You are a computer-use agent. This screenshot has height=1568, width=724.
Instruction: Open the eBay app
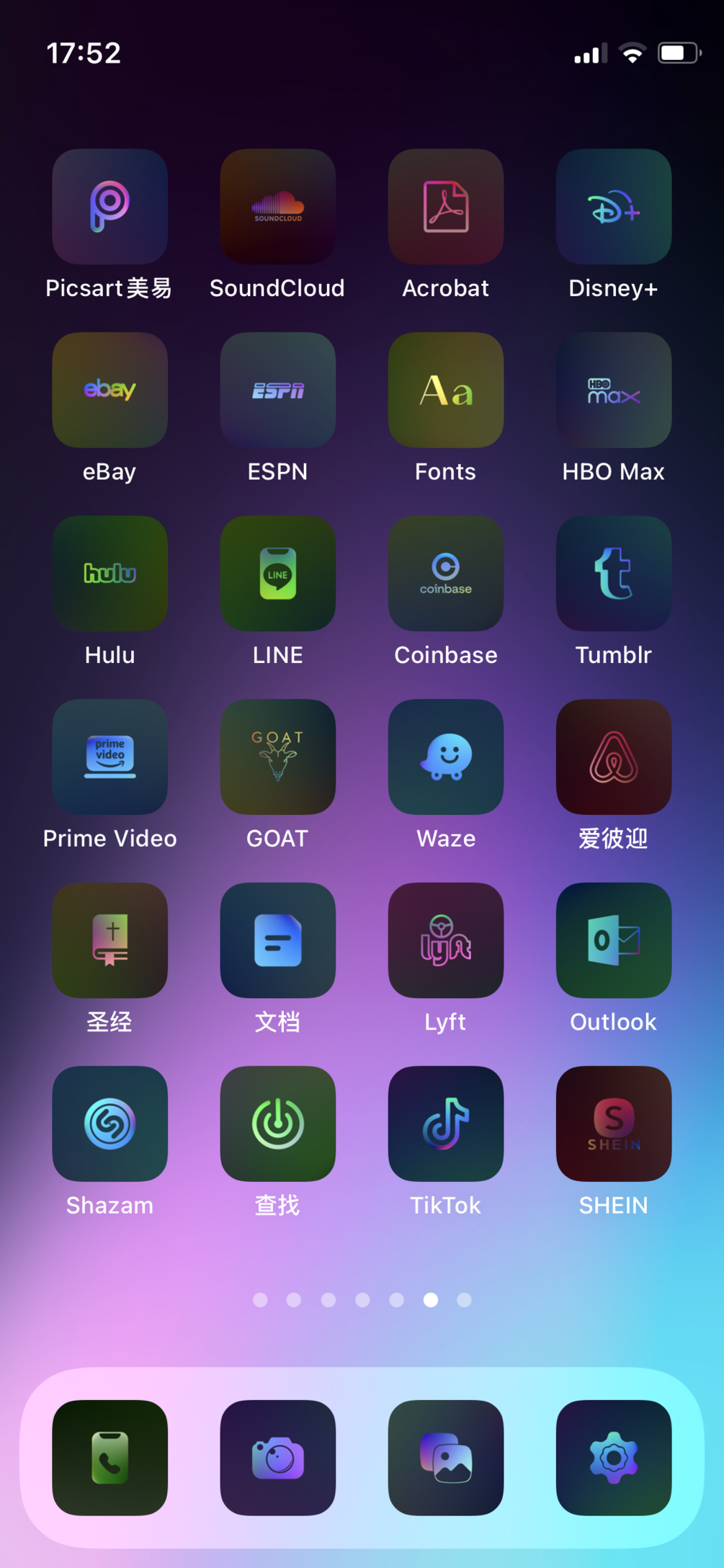coord(110,390)
